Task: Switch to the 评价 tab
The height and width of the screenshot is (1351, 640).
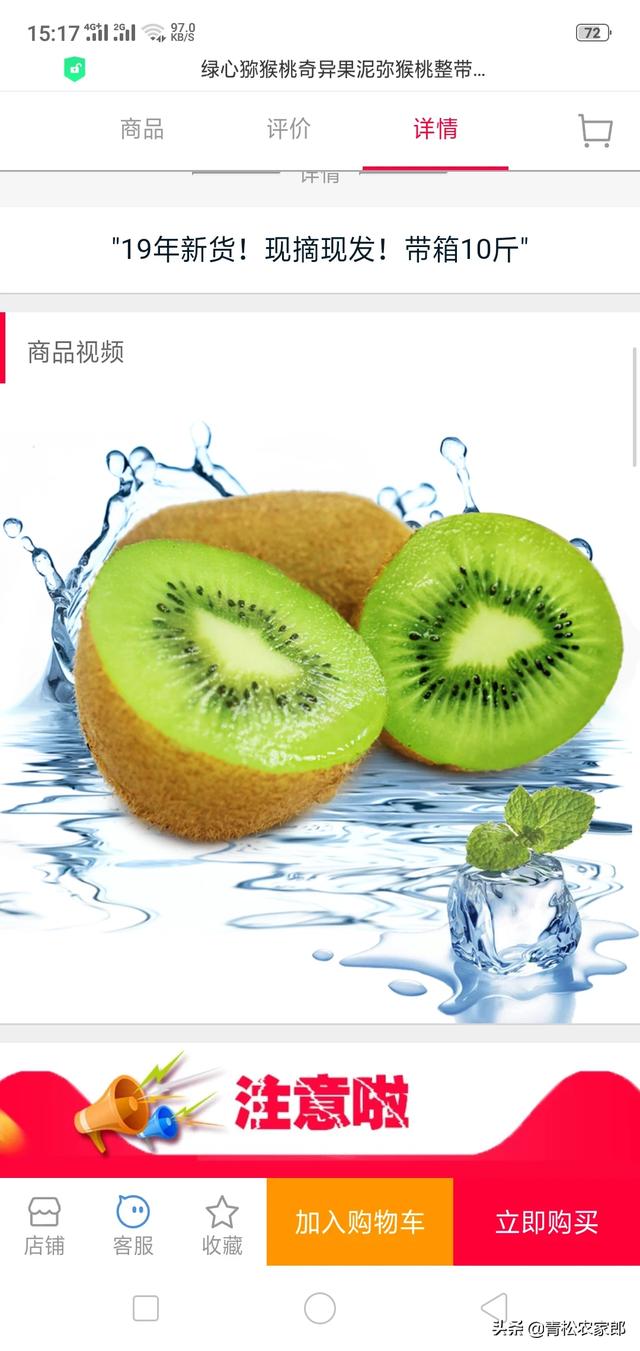Action: point(288,129)
